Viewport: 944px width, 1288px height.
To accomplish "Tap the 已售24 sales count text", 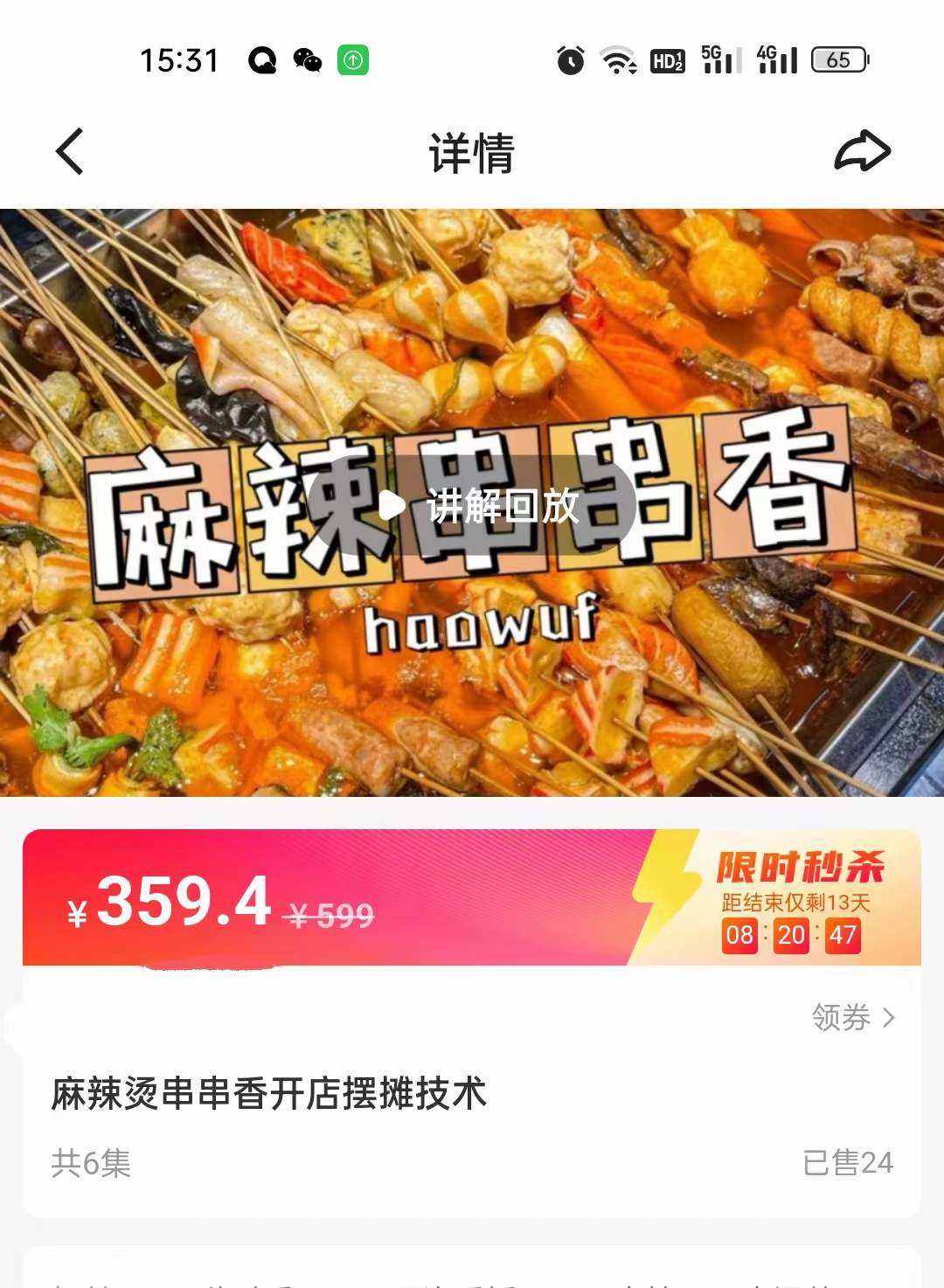I will (850, 1161).
